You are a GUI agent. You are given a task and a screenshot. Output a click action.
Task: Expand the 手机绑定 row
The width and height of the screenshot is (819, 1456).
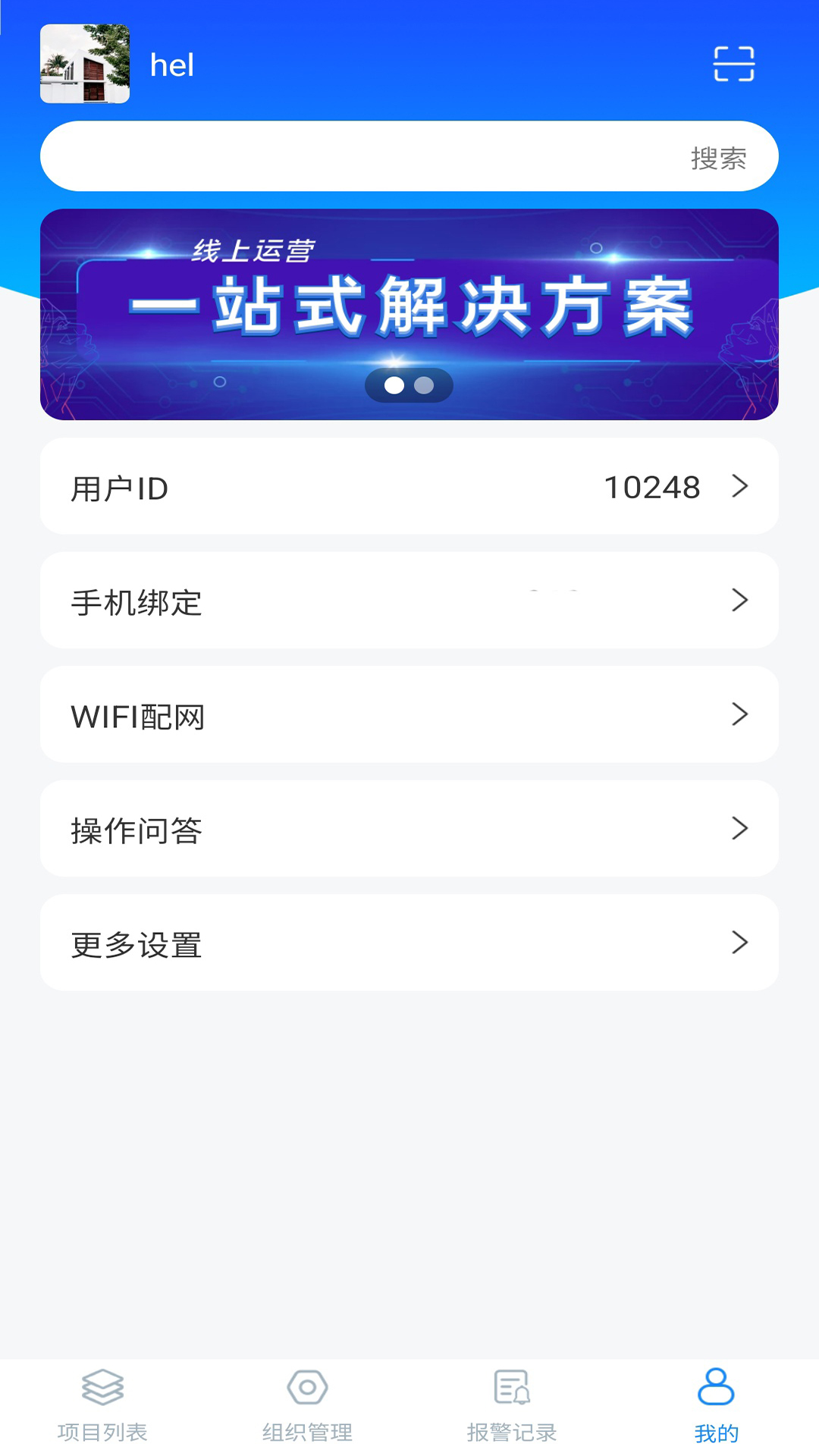pyautogui.click(x=739, y=601)
